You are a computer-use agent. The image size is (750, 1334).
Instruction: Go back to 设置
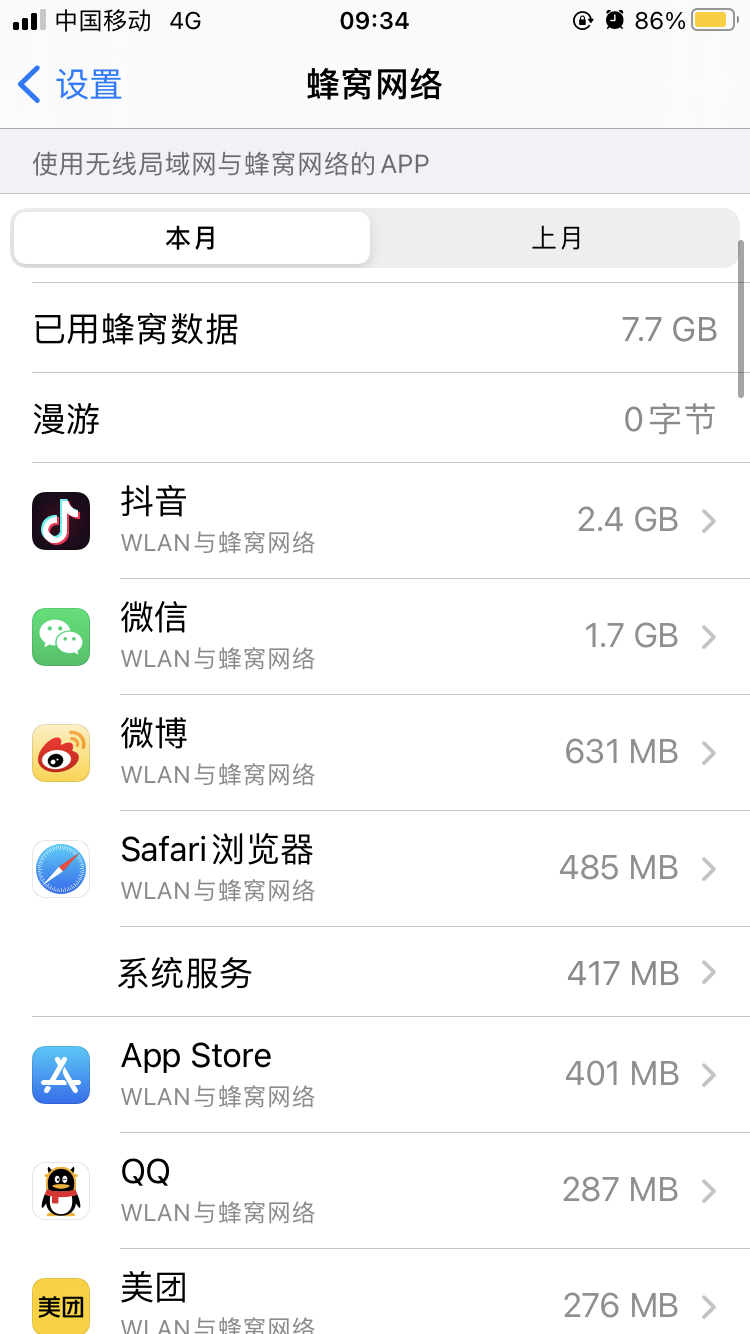(x=70, y=85)
